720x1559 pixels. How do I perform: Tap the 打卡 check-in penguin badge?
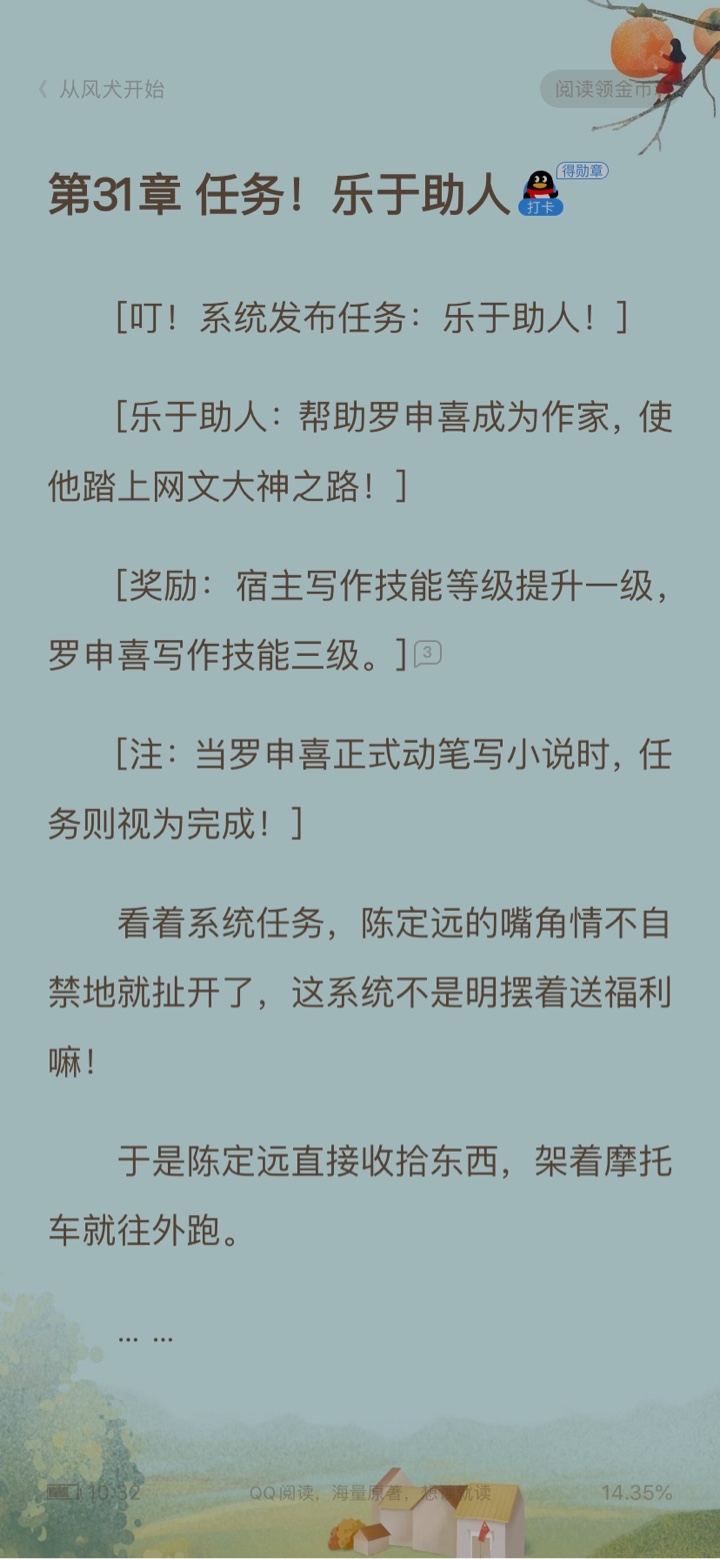point(541,193)
